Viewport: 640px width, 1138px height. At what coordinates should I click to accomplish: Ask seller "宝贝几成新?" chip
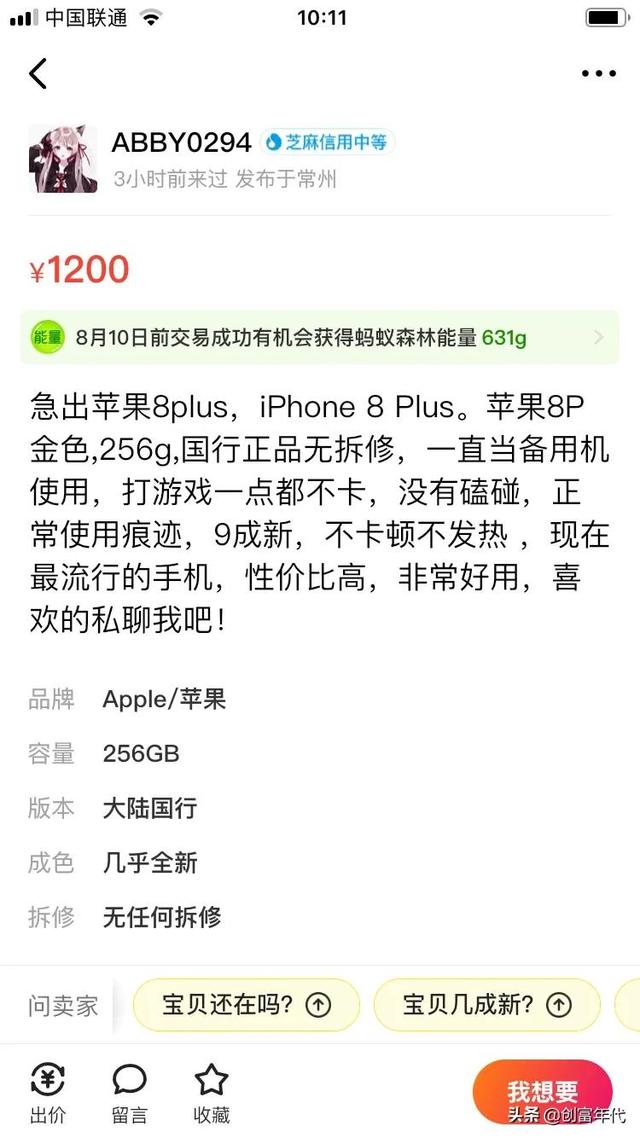487,1004
